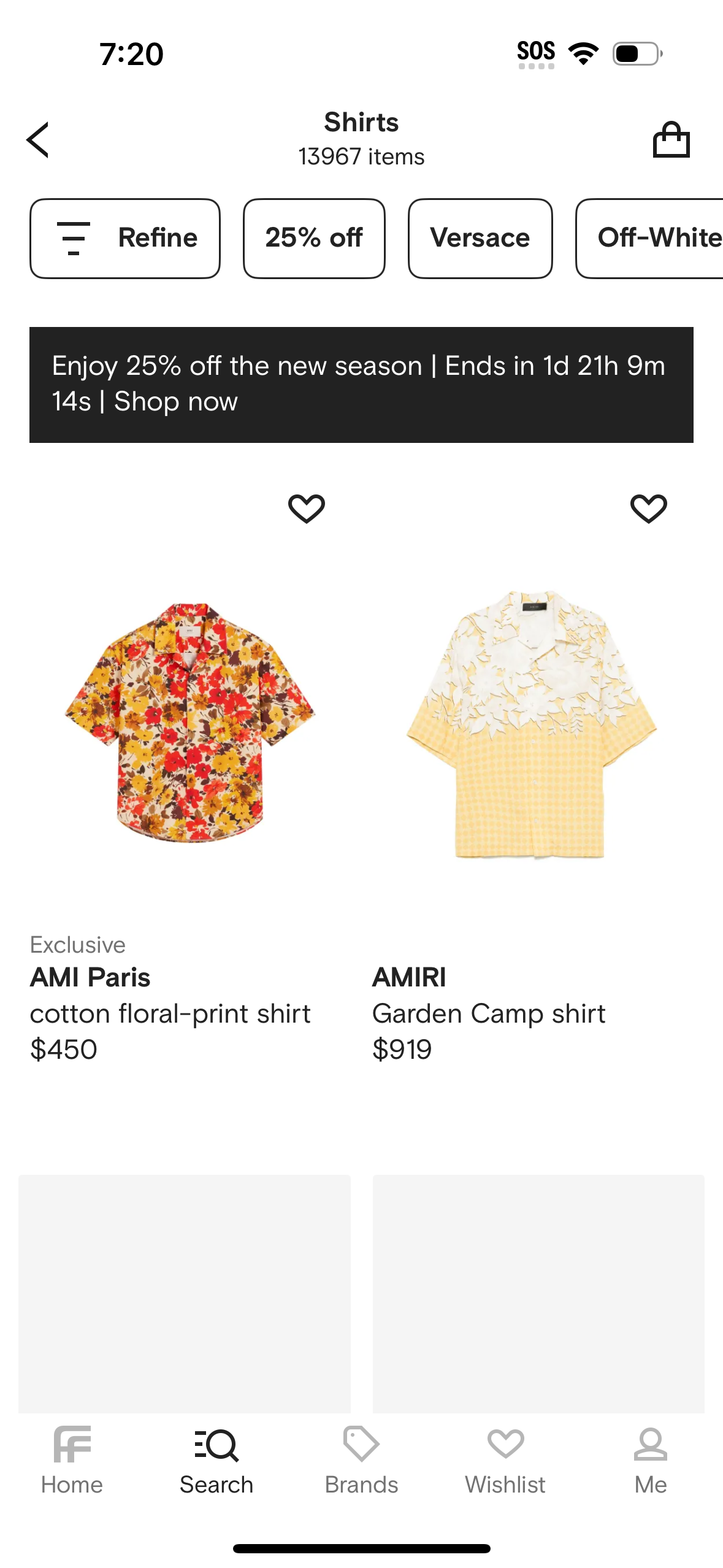
Task: Apply the Versace brand filter
Action: pyautogui.click(x=480, y=238)
